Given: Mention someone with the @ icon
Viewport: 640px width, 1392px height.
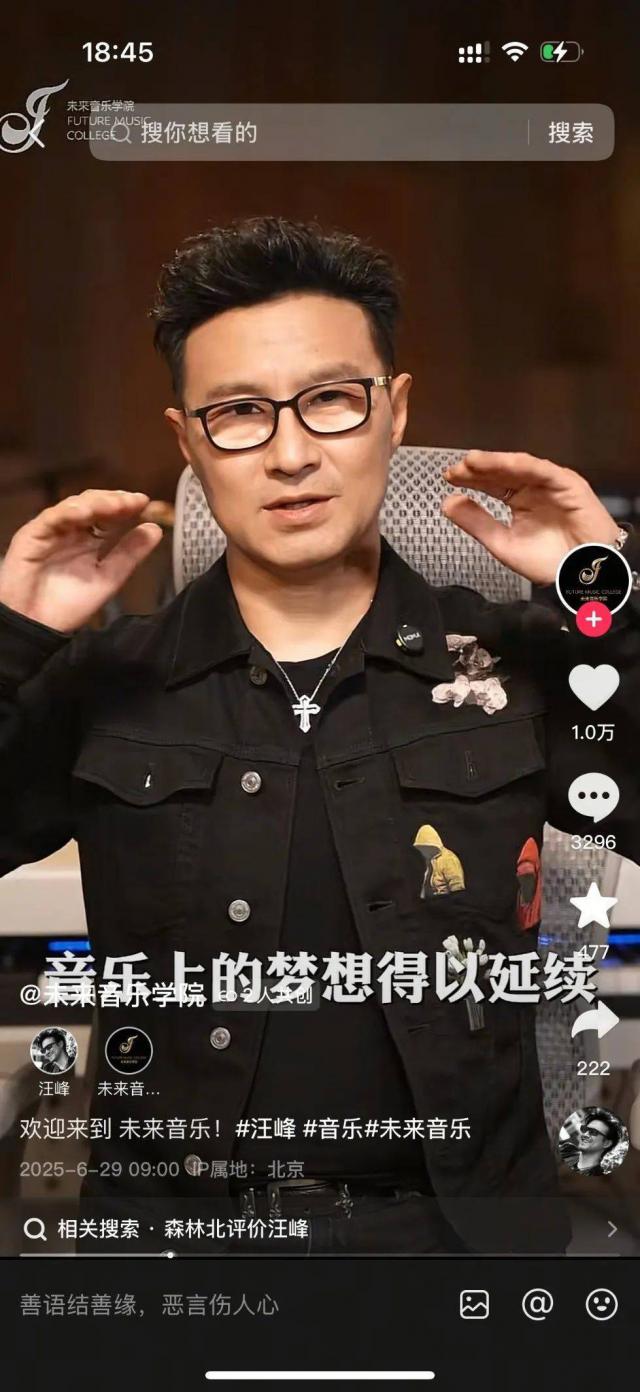Looking at the screenshot, I should click(x=538, y=1304).
